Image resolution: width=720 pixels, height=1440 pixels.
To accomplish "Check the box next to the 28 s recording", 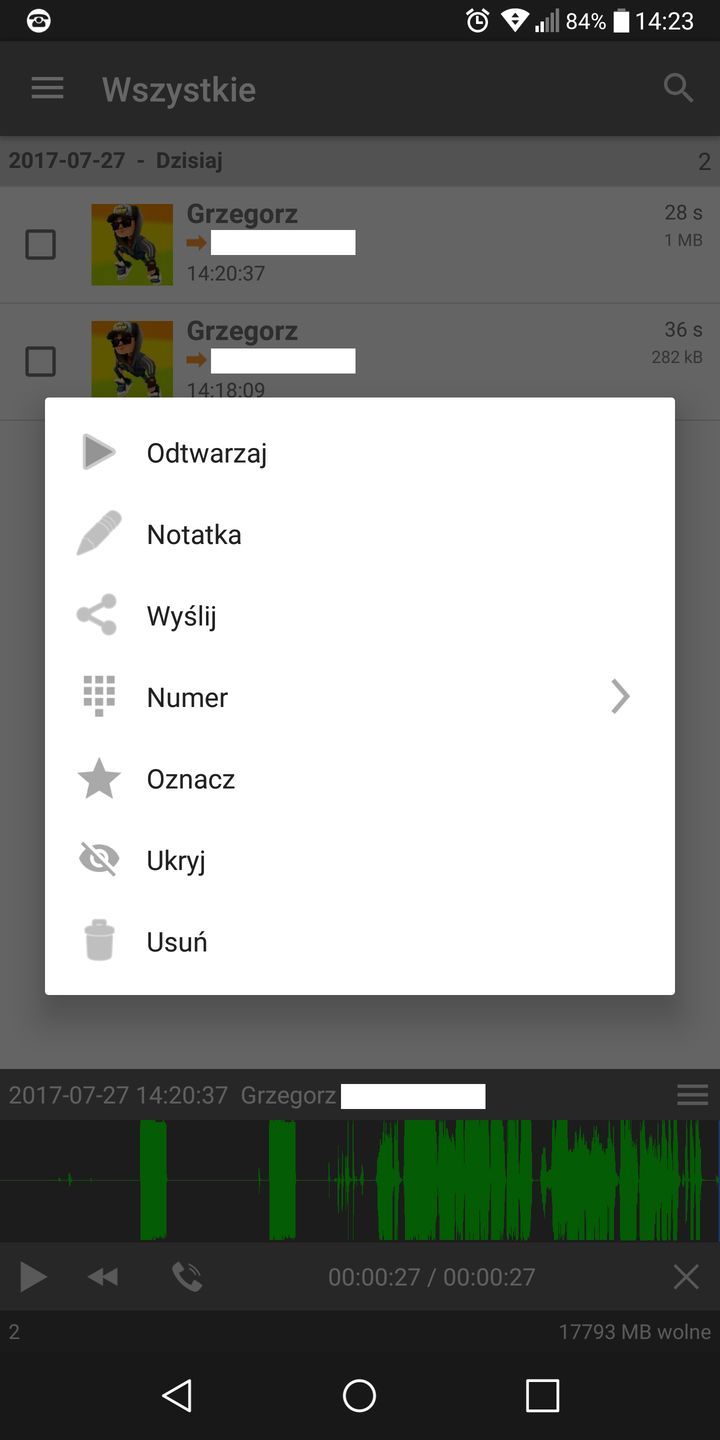I will click(x=40, y=244).
